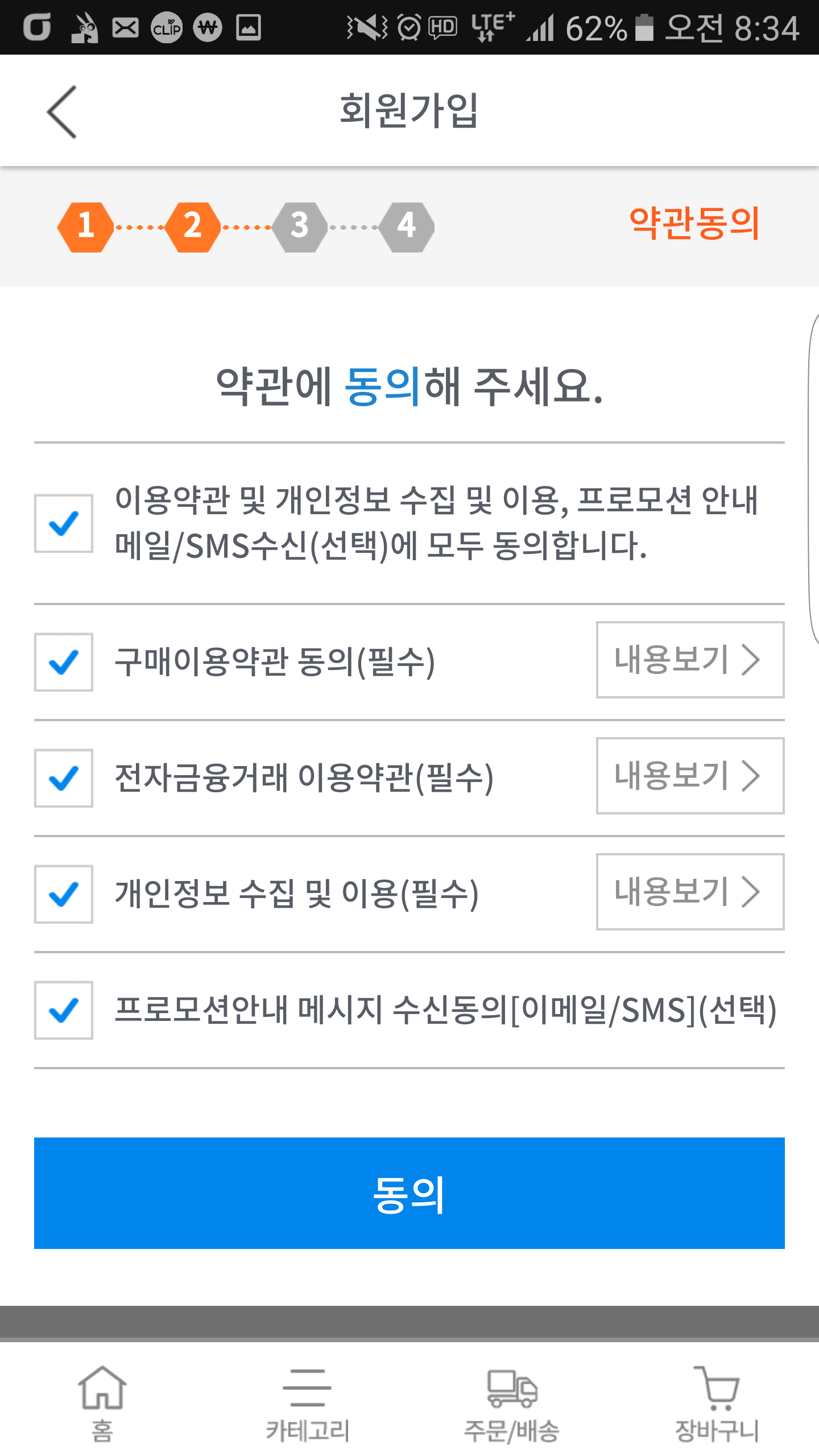Open 내용보기 for 개인정보 수집 및 이용

pos(690,892)
